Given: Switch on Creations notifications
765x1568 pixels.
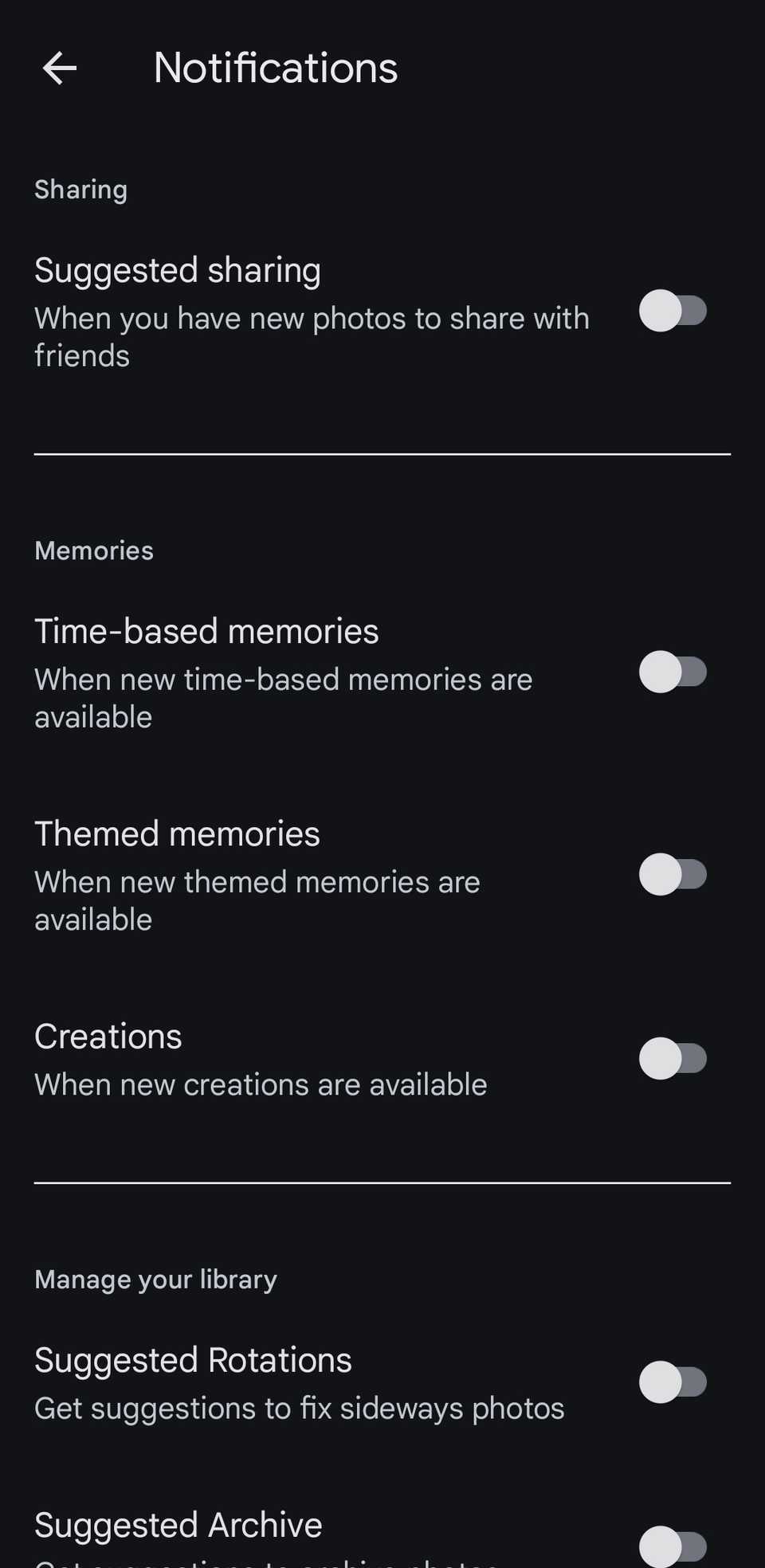Looking at the screenshot, I should point(673,1059).
